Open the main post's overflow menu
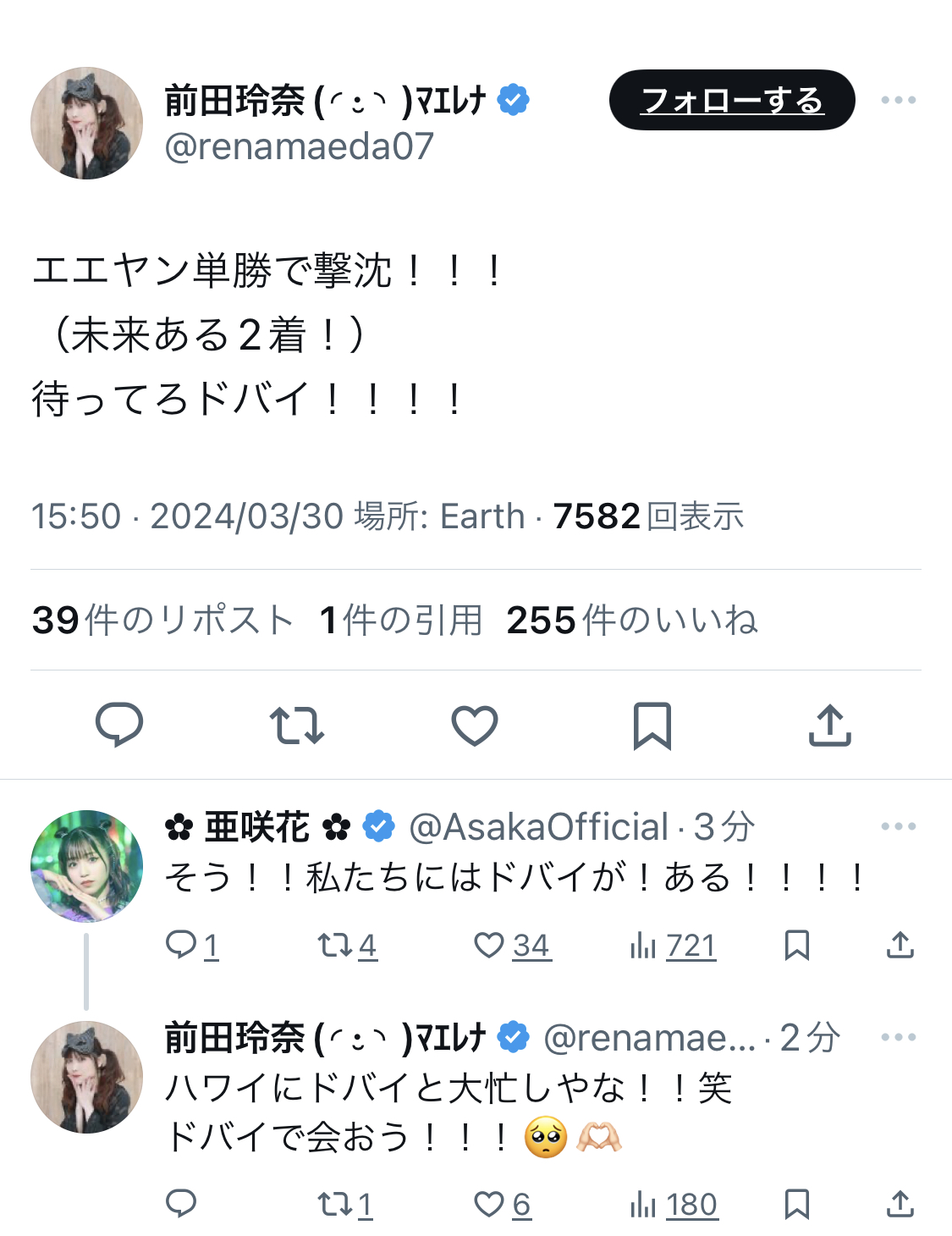The height and width of the screenshot is (1236, 952). coord(898,100)
